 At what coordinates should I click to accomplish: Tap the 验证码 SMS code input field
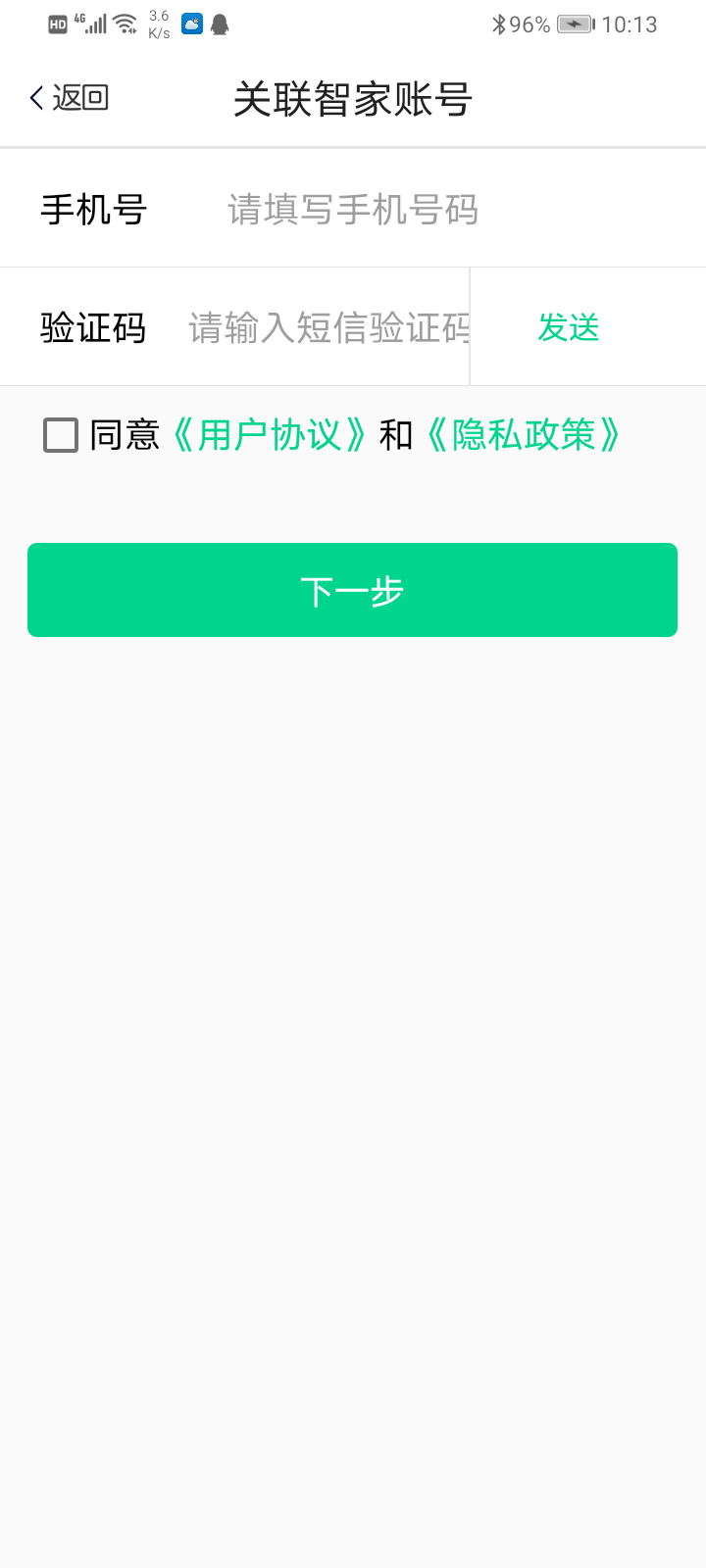[328, 327]
